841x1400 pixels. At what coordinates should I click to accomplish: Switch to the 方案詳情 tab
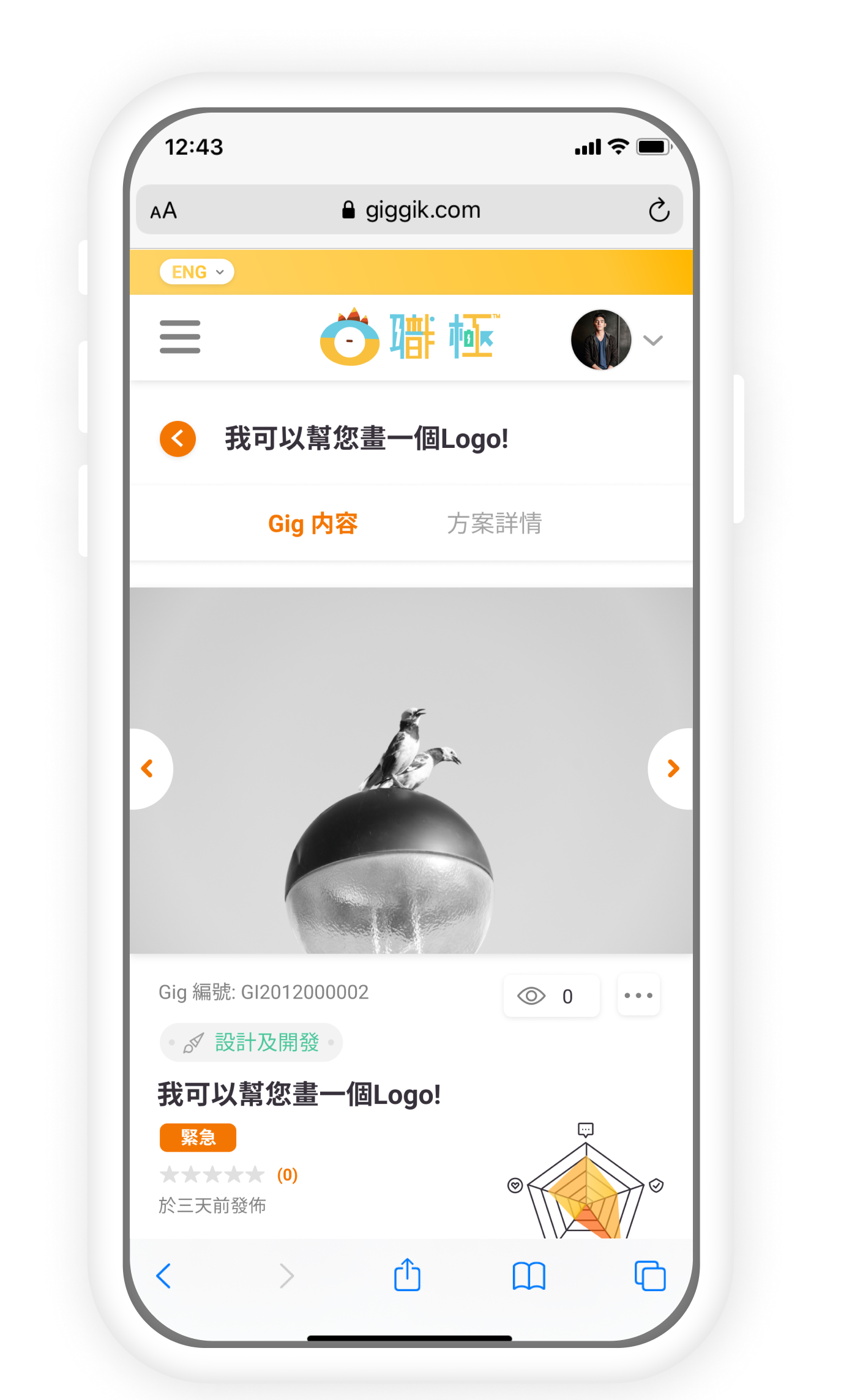pos(494,524)
